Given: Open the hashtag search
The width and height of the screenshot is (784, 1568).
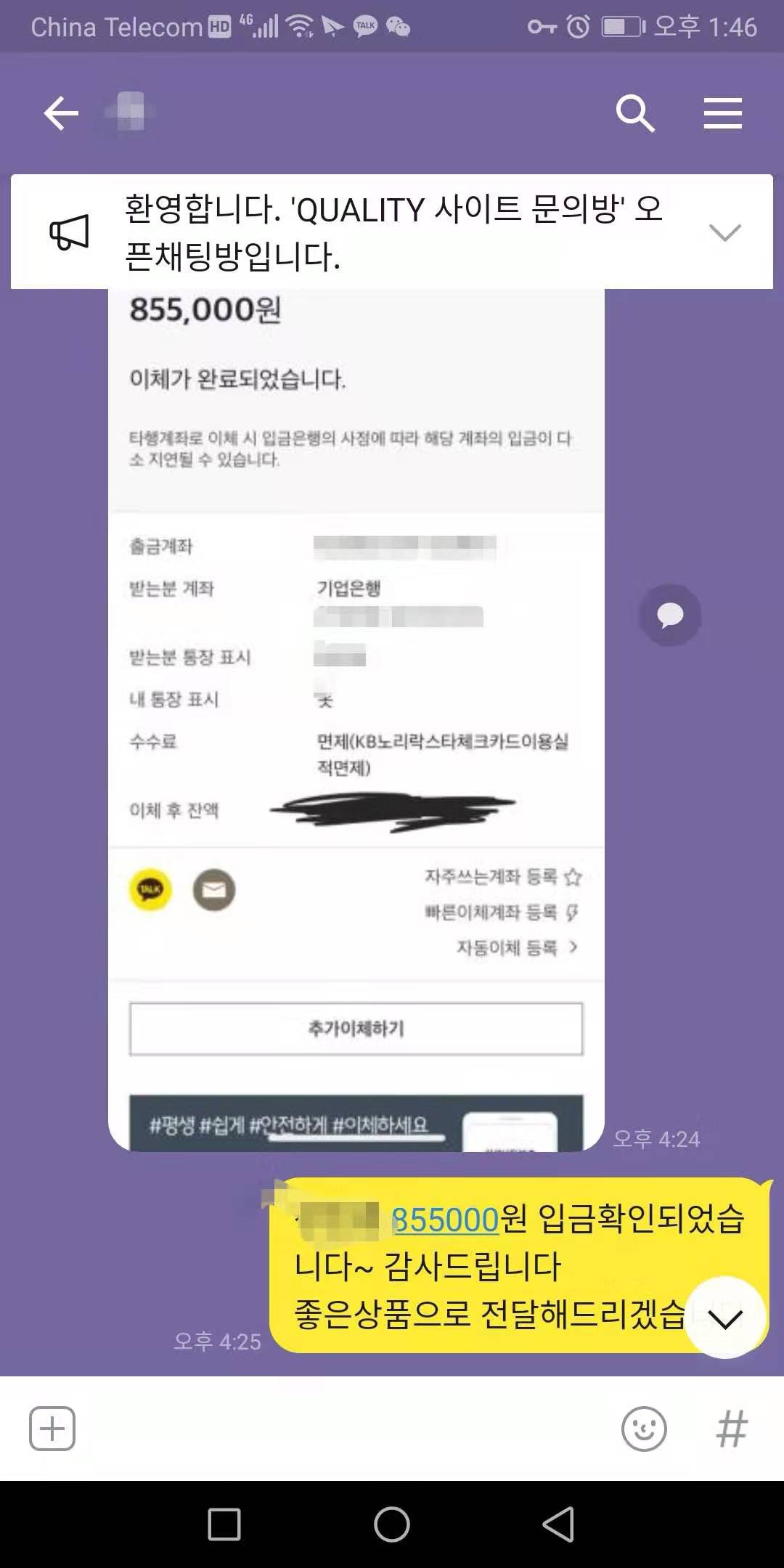Looking at the screenshot, I should [x=731, y=1429].
